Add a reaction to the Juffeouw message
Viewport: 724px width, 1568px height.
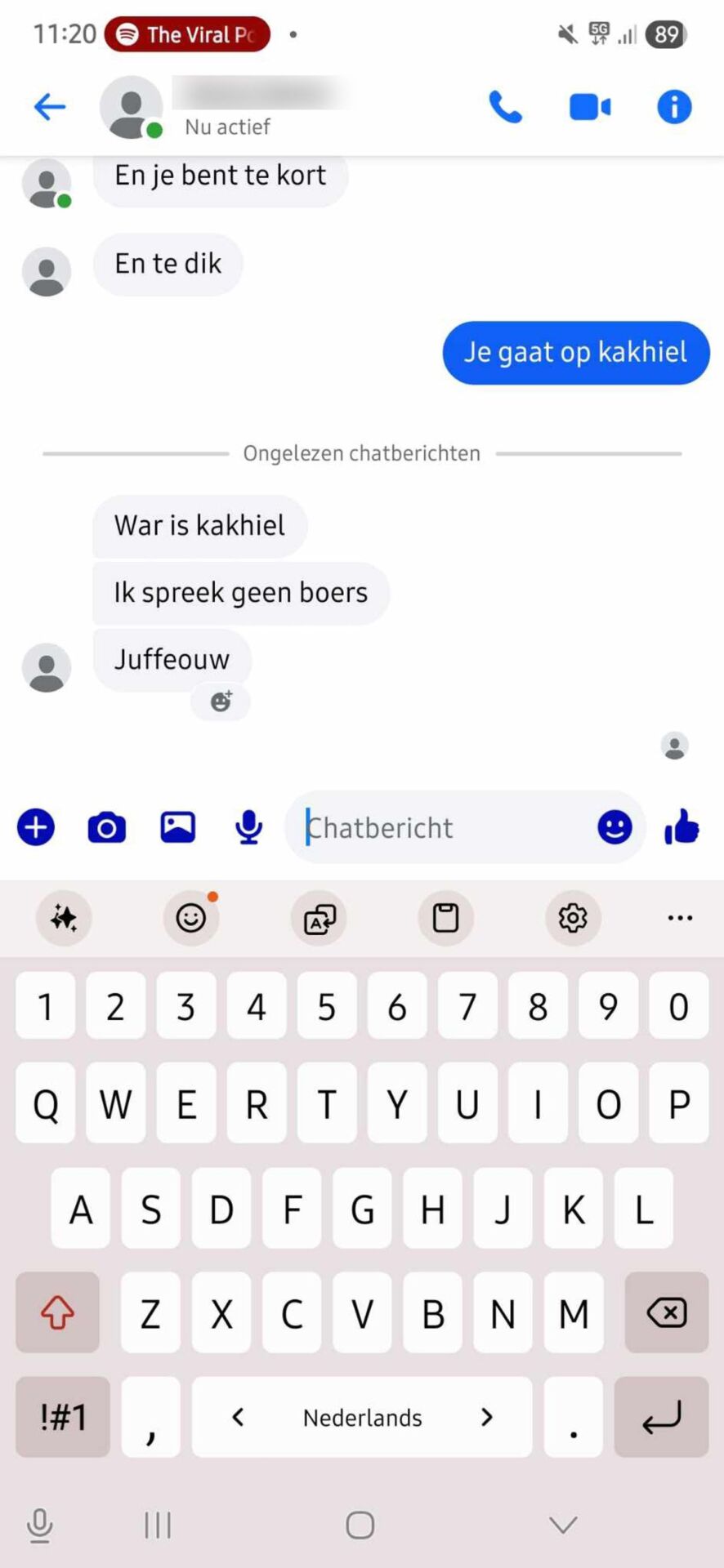pos(221,702)
